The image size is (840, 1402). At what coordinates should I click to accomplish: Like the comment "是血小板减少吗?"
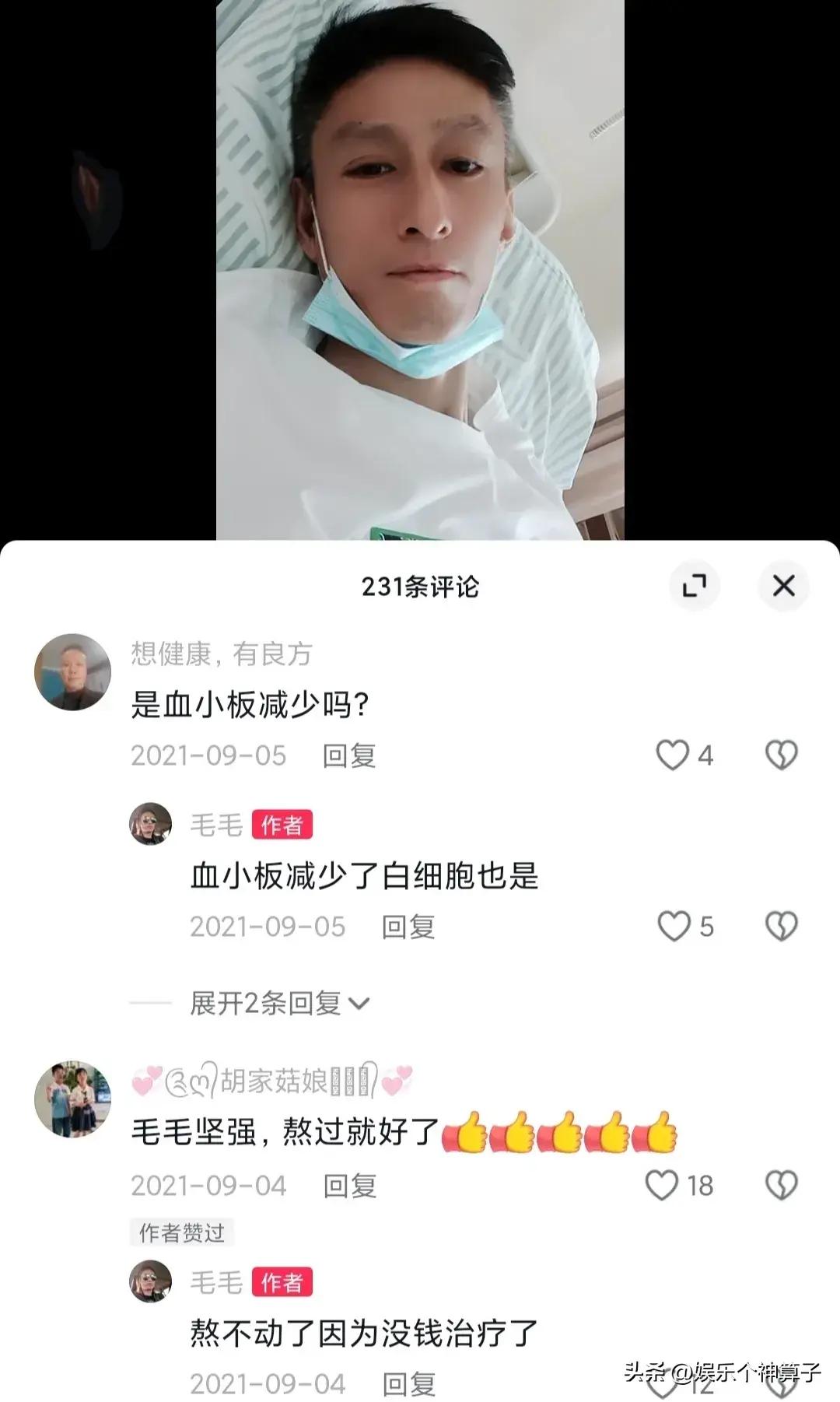(673, 755)
